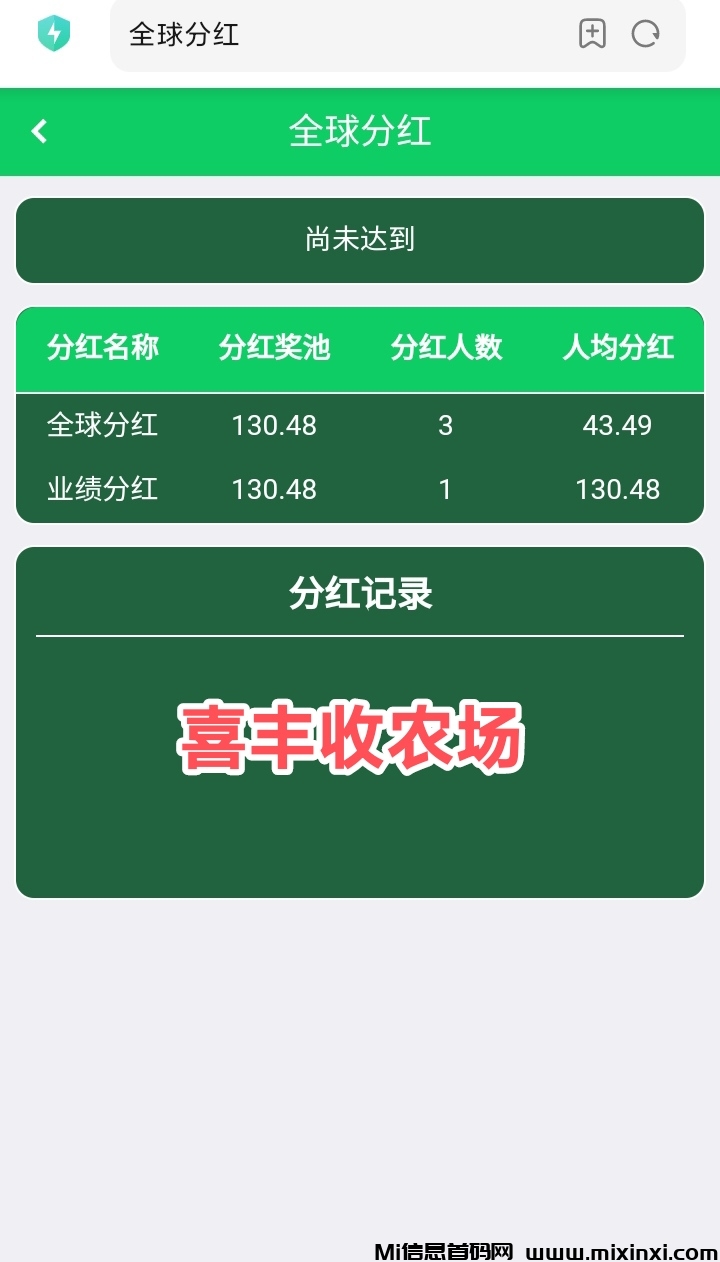Viewport: 720px width, 1262px height.
Task: Open the browser shield security icon
Action: 53,34
